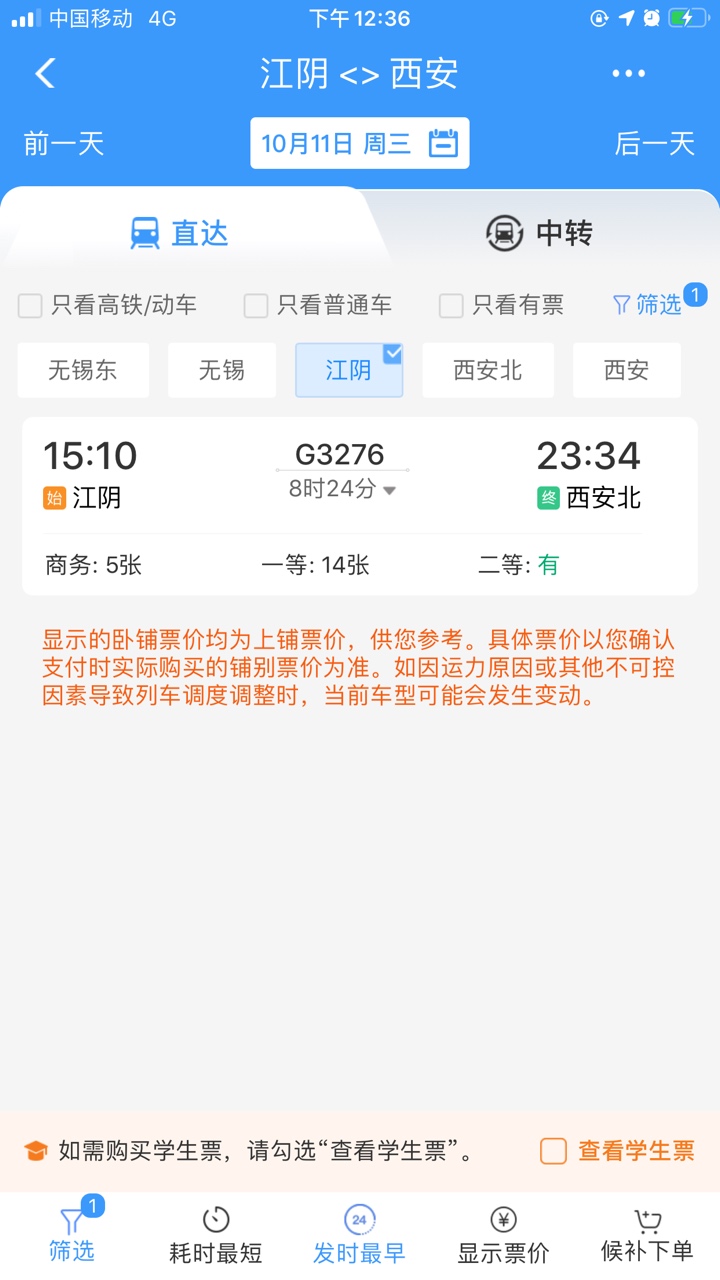Check 只看高铁/动车 option
The width and height of the screenshot is (720, 1280).
point(31,306)
